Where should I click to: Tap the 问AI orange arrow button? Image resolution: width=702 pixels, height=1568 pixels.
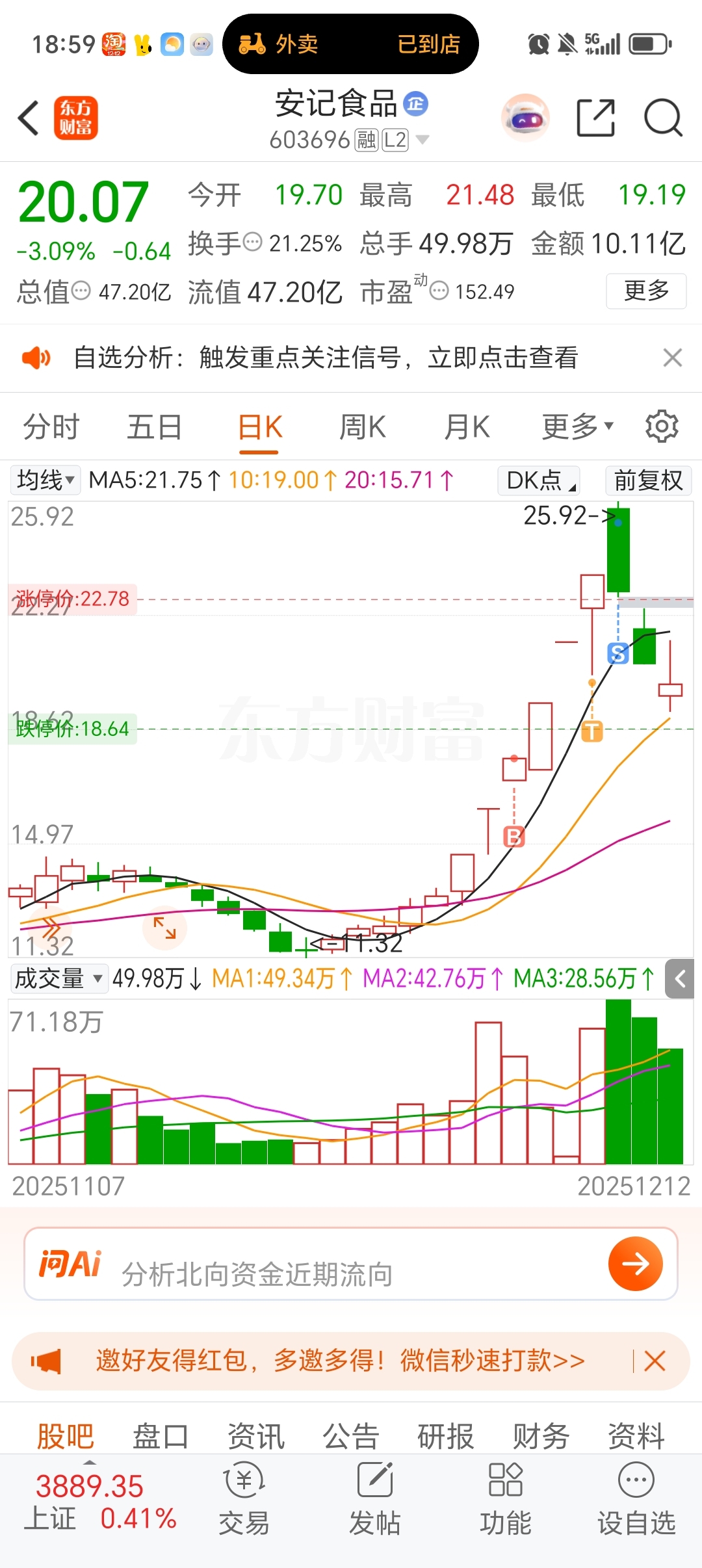pyautogui.click(x=635, y=1264)
